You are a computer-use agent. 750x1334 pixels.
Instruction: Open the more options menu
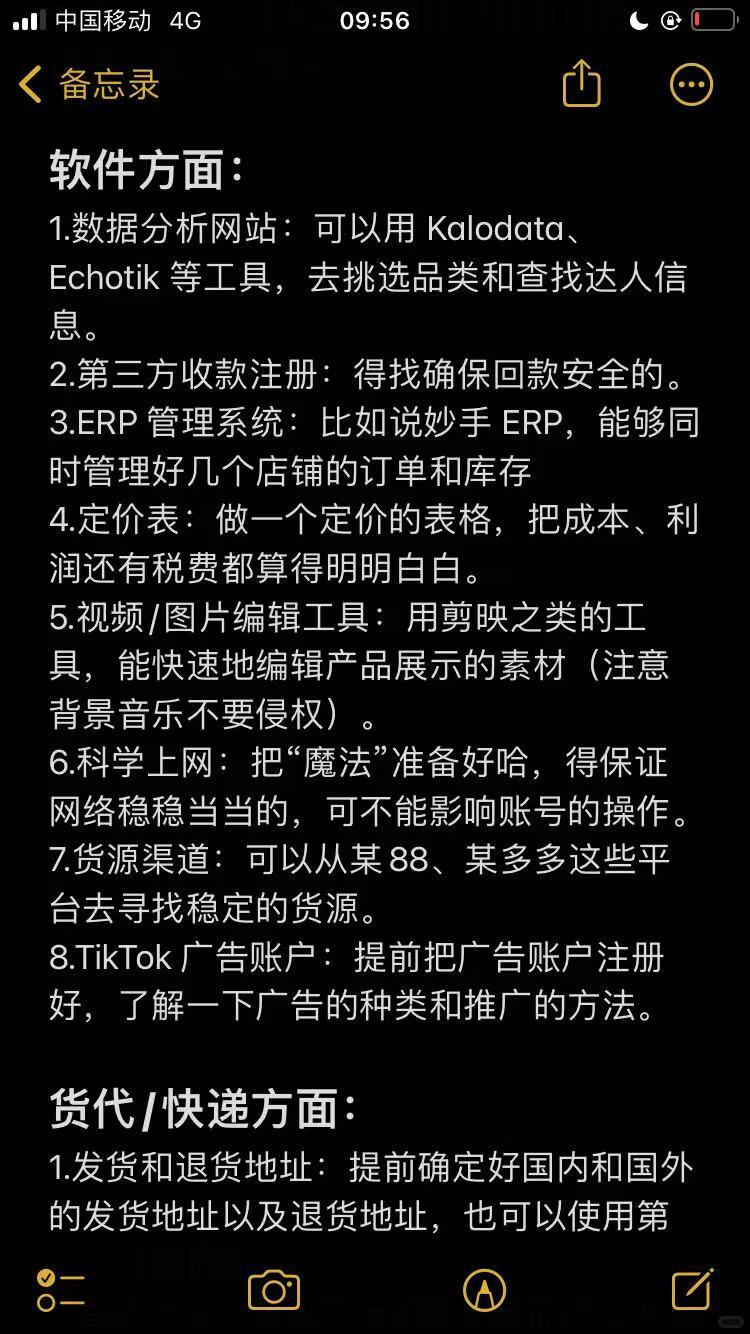point(691,85)
